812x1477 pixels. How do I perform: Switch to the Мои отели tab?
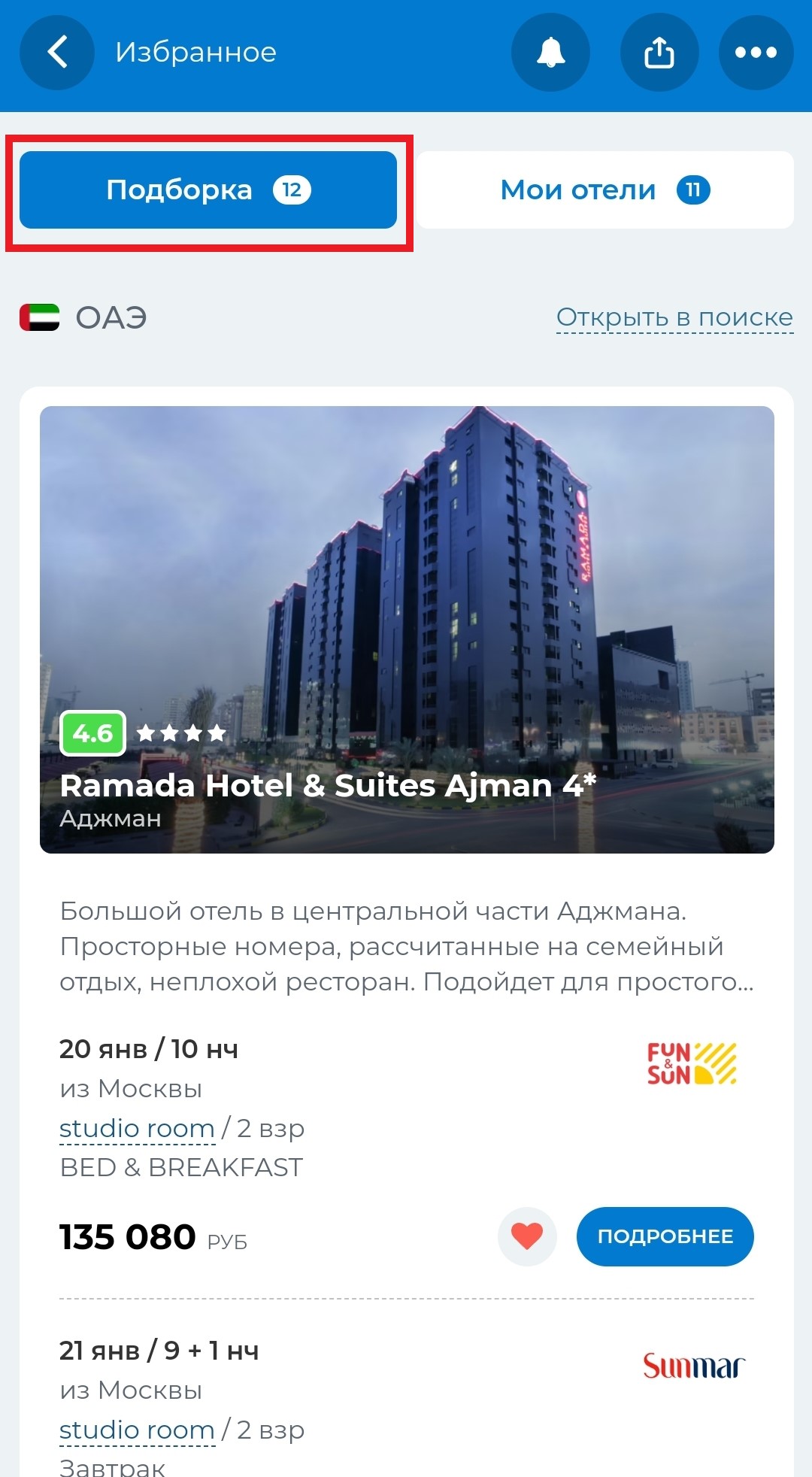(605, 190)
